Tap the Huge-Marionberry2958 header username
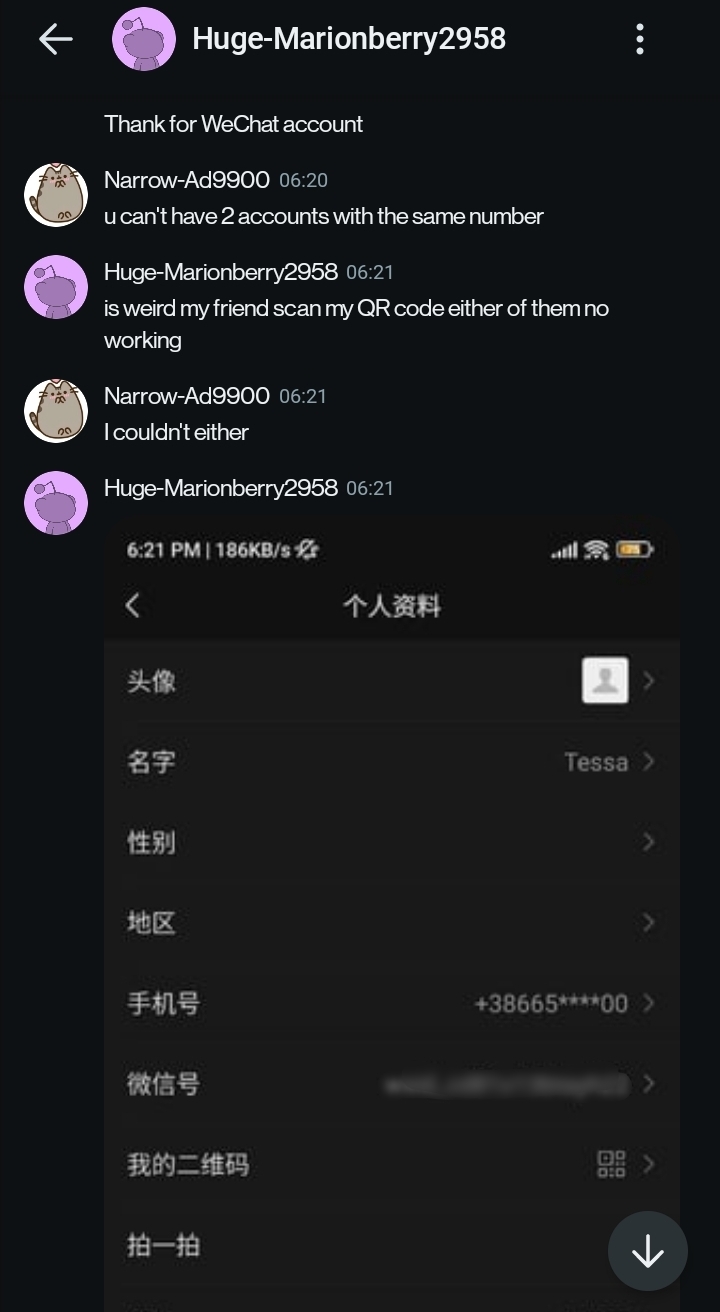Viewport: 720px width, 1312px height. [349, 39]
